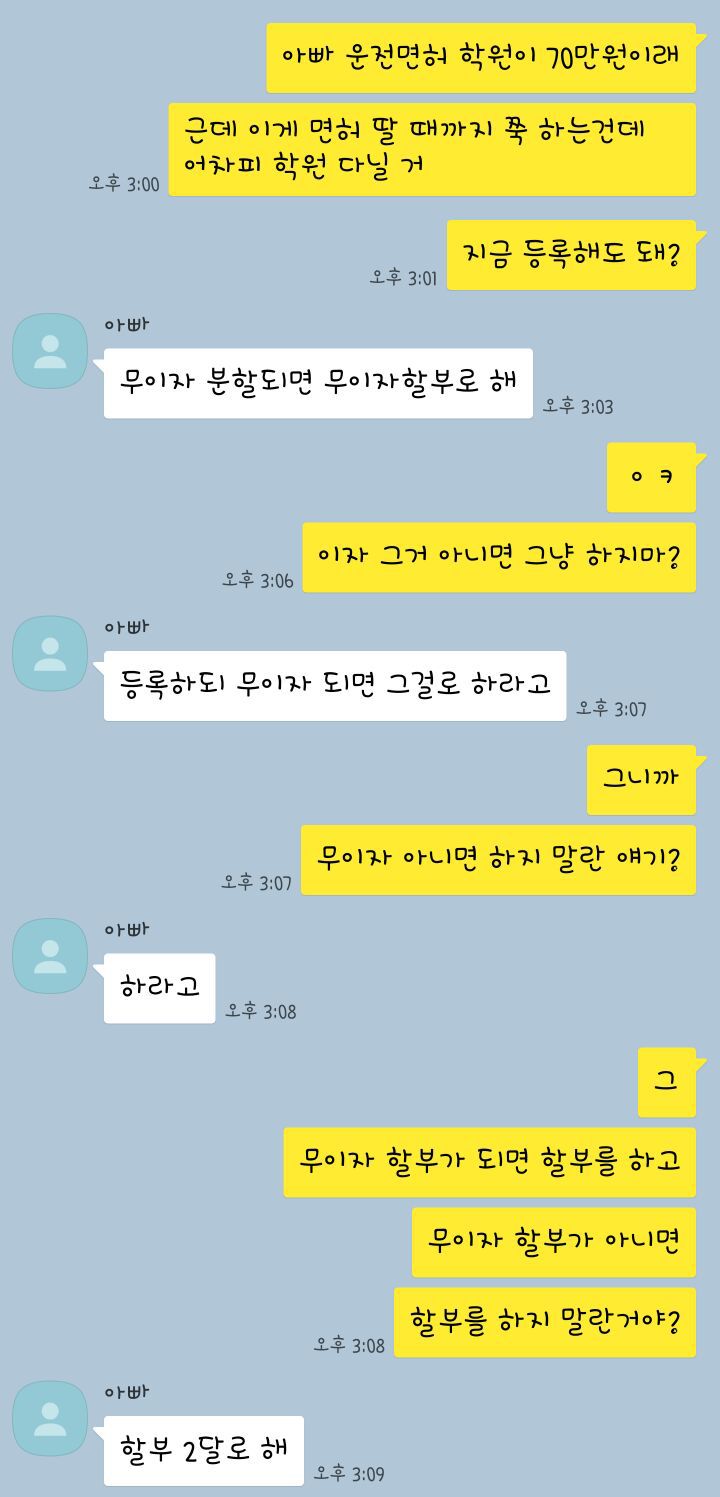Select the '하라고' white message bubble

pos(158,984)
